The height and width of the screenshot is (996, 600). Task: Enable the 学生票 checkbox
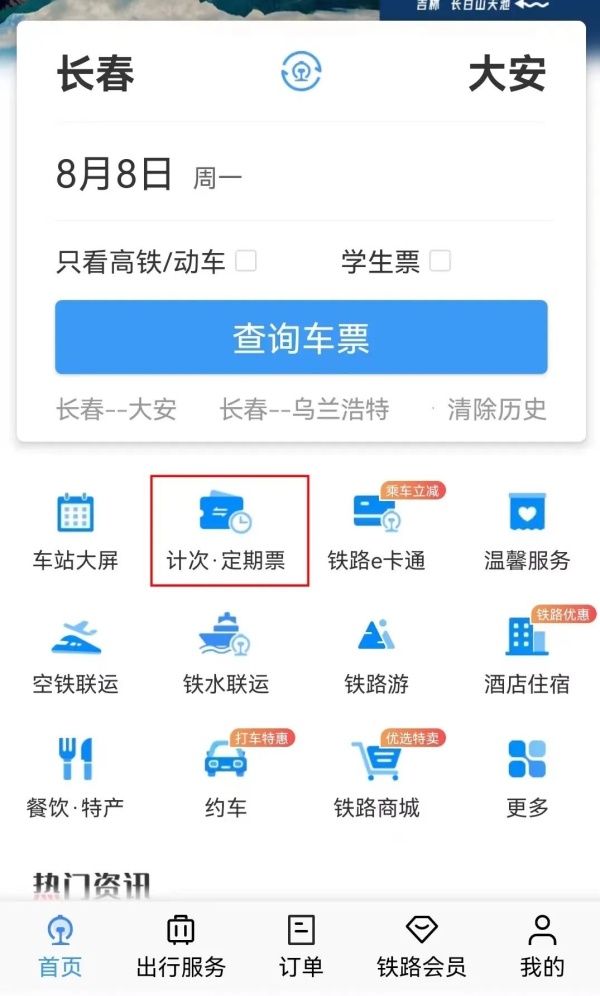(x=440, y=262)
